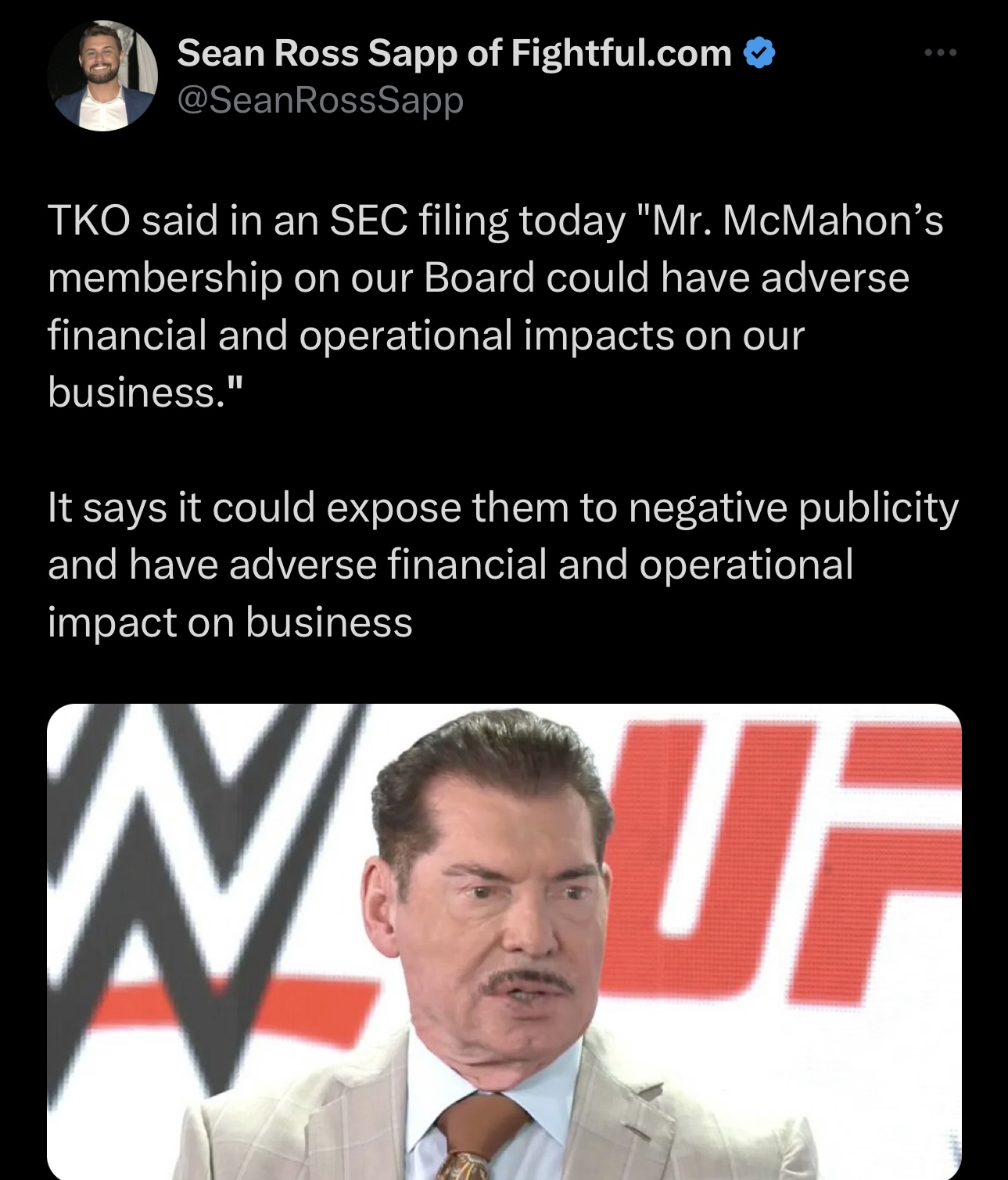Viewport: 1008px width, 1180px height.
Task: Open the tweet's three-dot overflow menu
Action: click(939, 53)
